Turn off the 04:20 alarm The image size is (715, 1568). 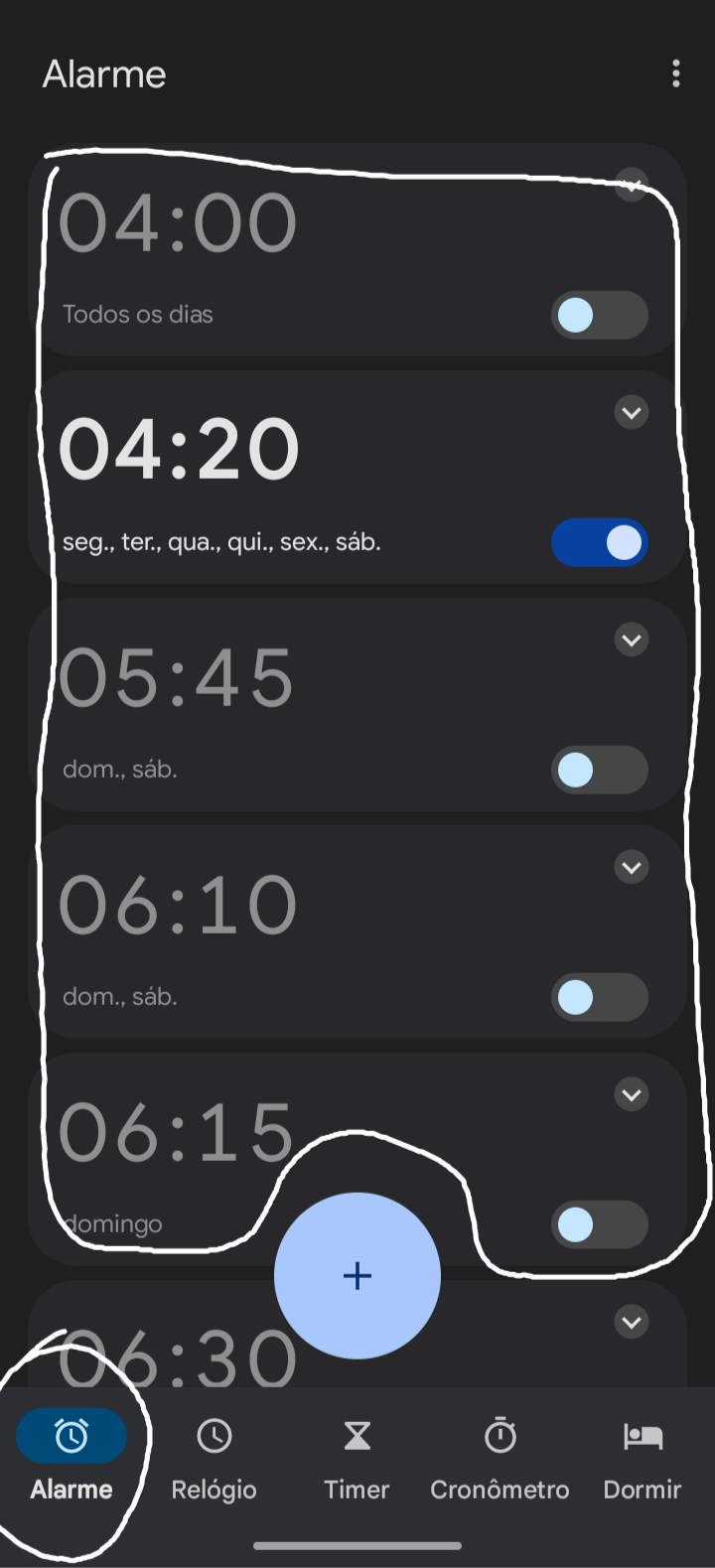tap(600, 543)
